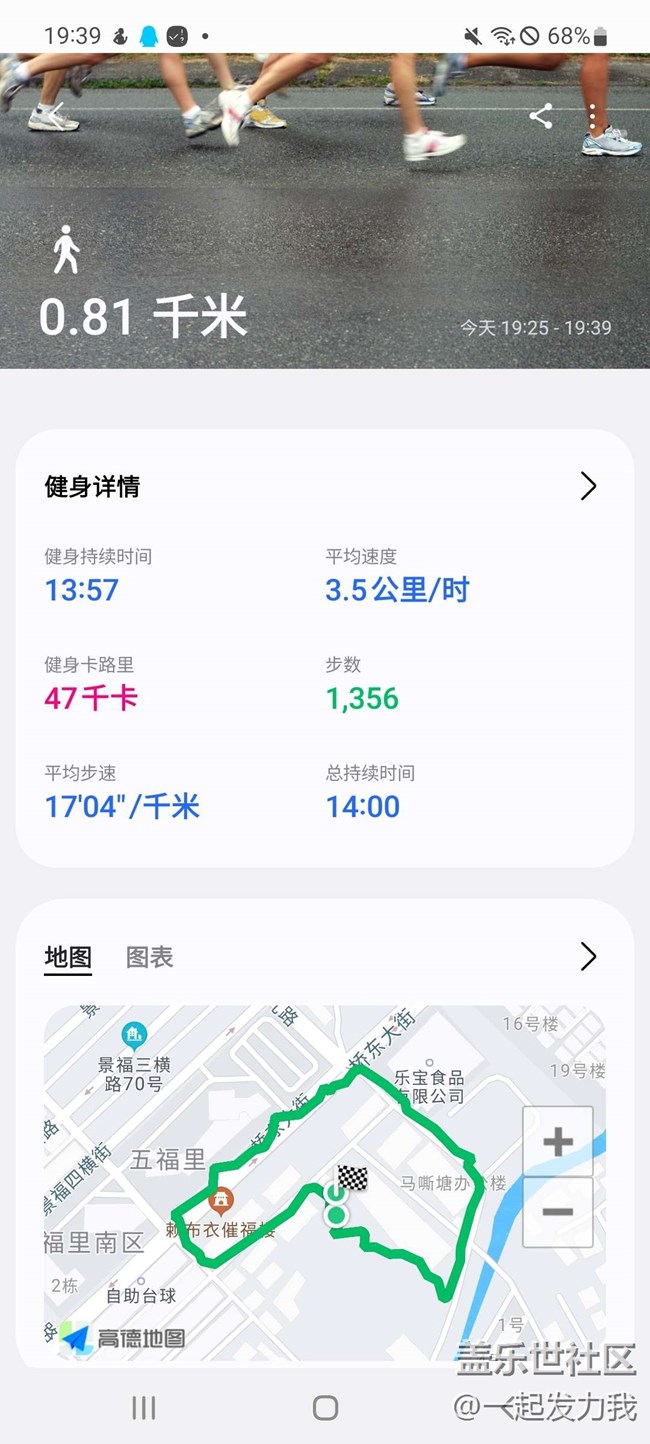
Task: Open the full map view chevron
Action: click(x=588, y=957)
